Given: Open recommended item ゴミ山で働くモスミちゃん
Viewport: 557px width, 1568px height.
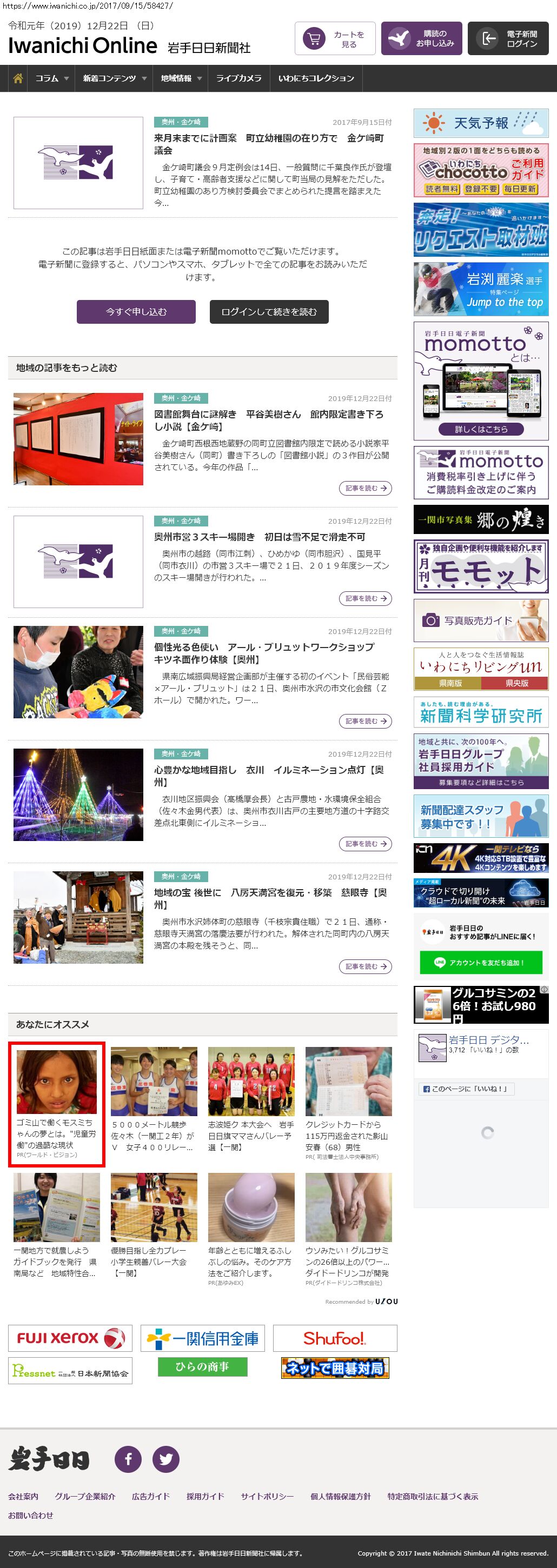Looking at the screenshot, I should click(56, 1104).
